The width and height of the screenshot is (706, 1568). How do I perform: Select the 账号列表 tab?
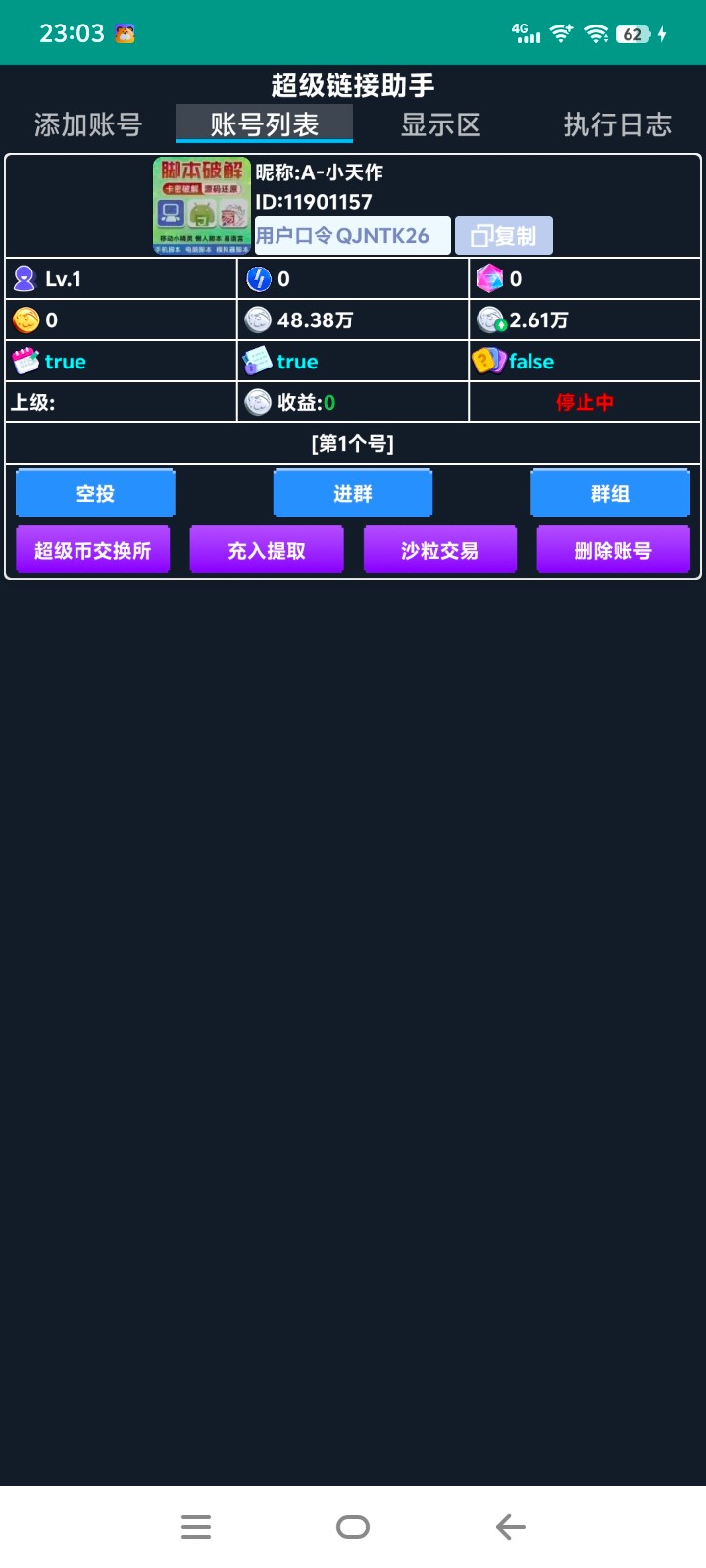coord(265,124)
